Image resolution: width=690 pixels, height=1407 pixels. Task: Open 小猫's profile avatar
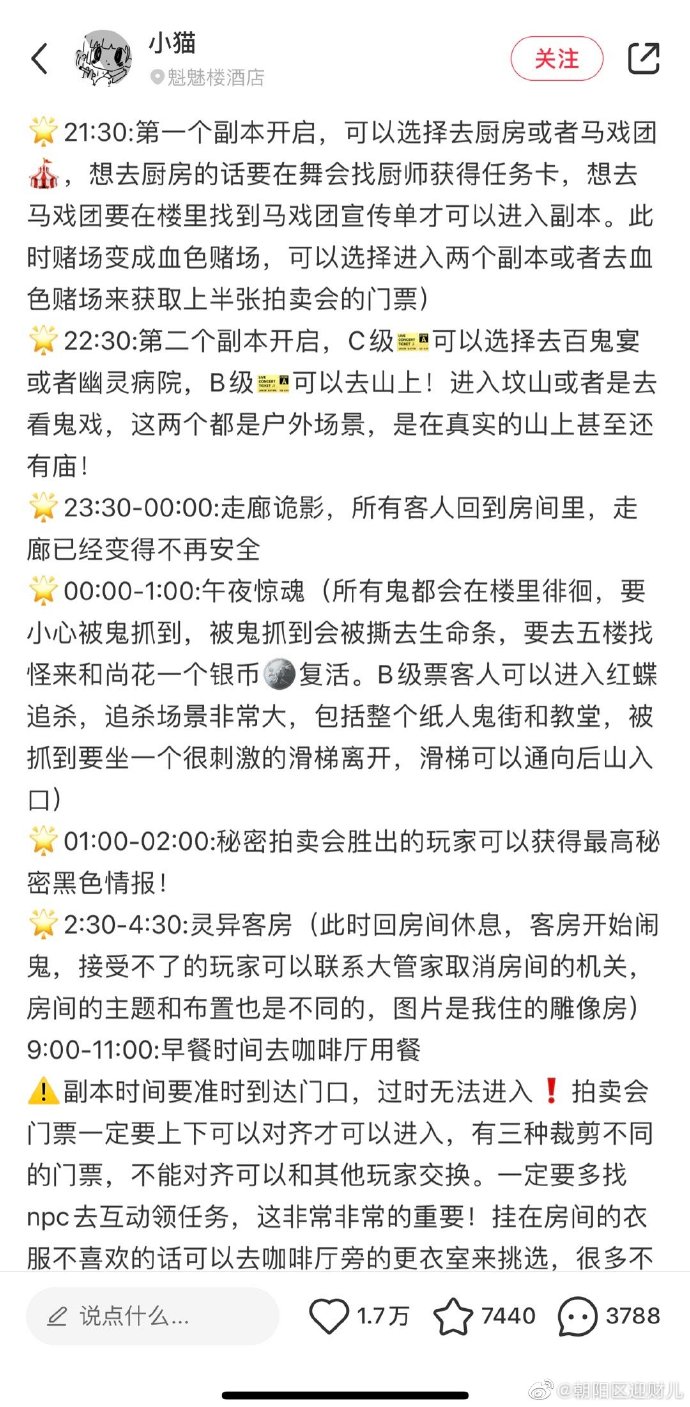[x=102, y=58]
